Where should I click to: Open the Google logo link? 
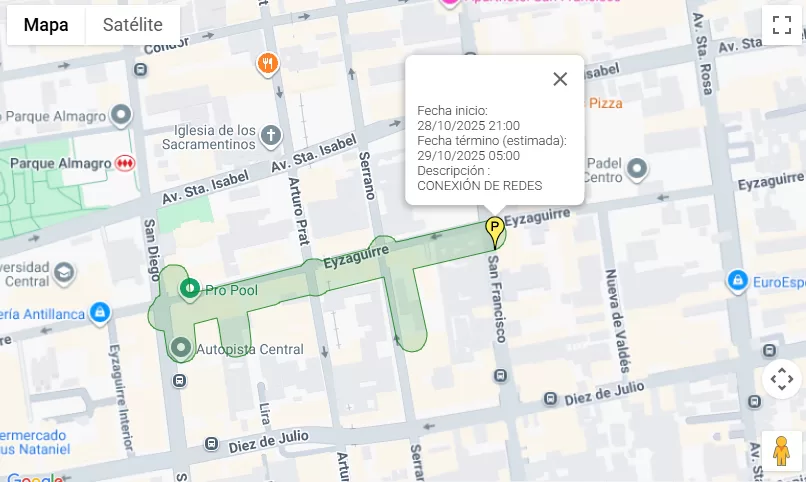coord(34,477)
